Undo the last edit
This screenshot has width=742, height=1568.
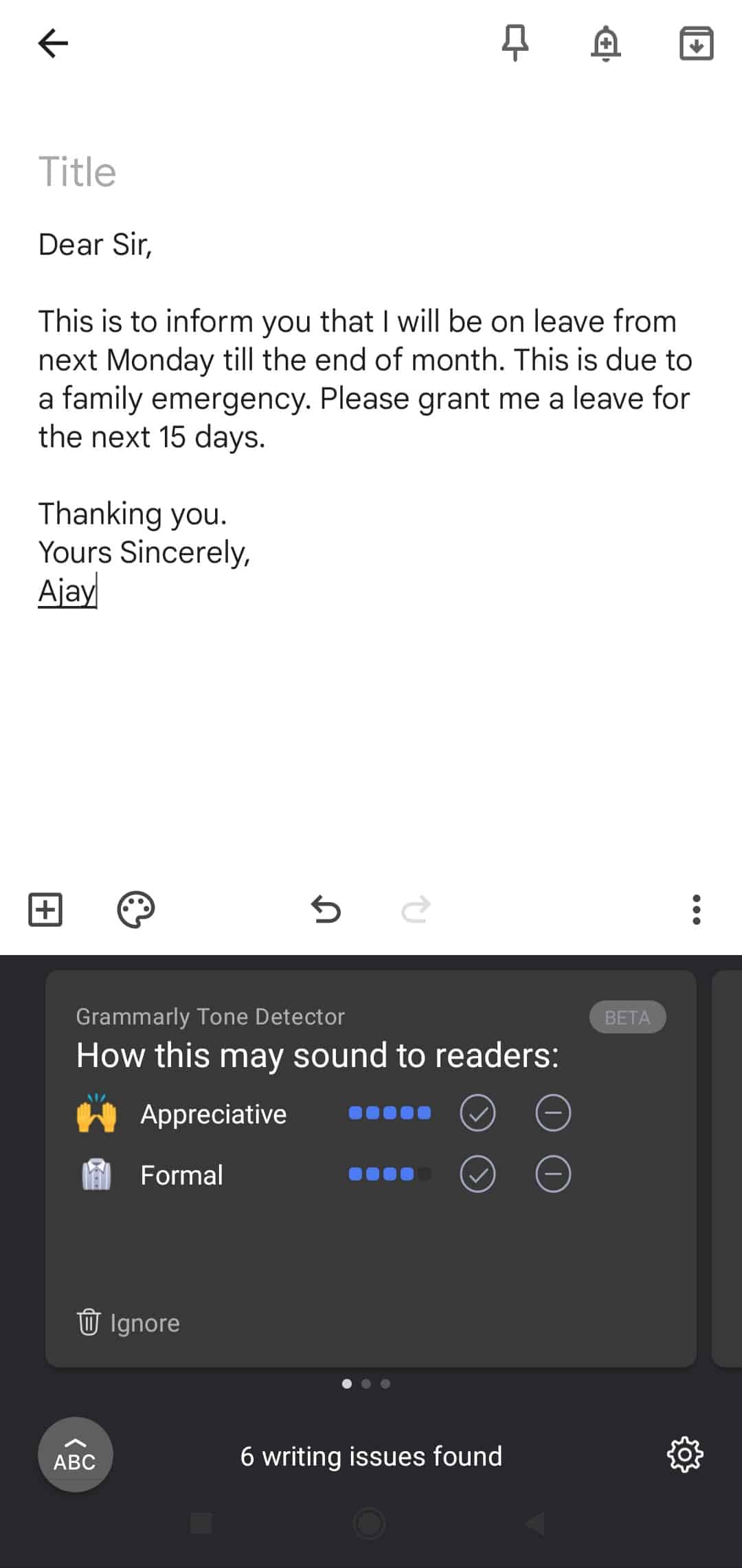tap(326, 910)
